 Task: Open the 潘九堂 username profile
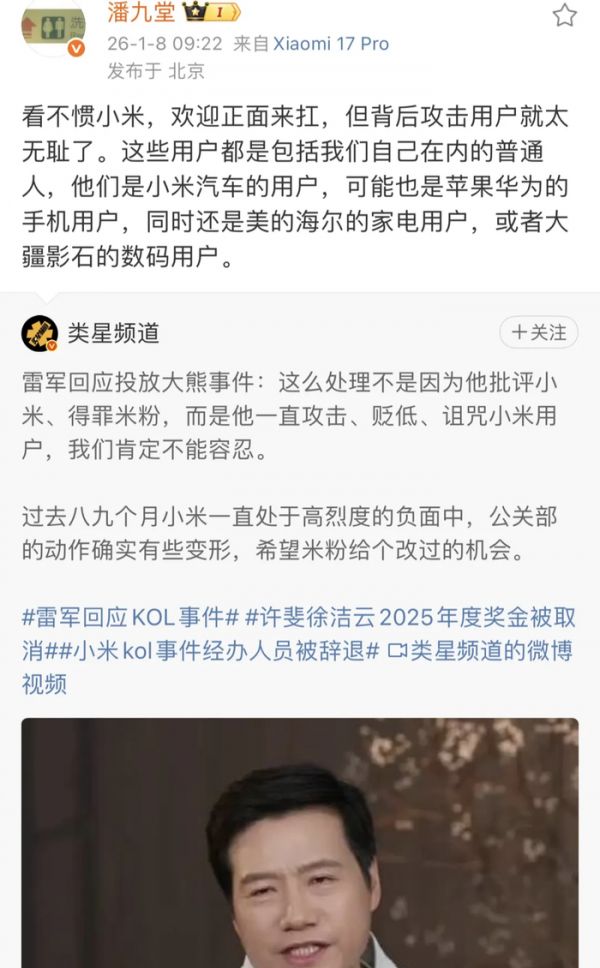point(141,13)
